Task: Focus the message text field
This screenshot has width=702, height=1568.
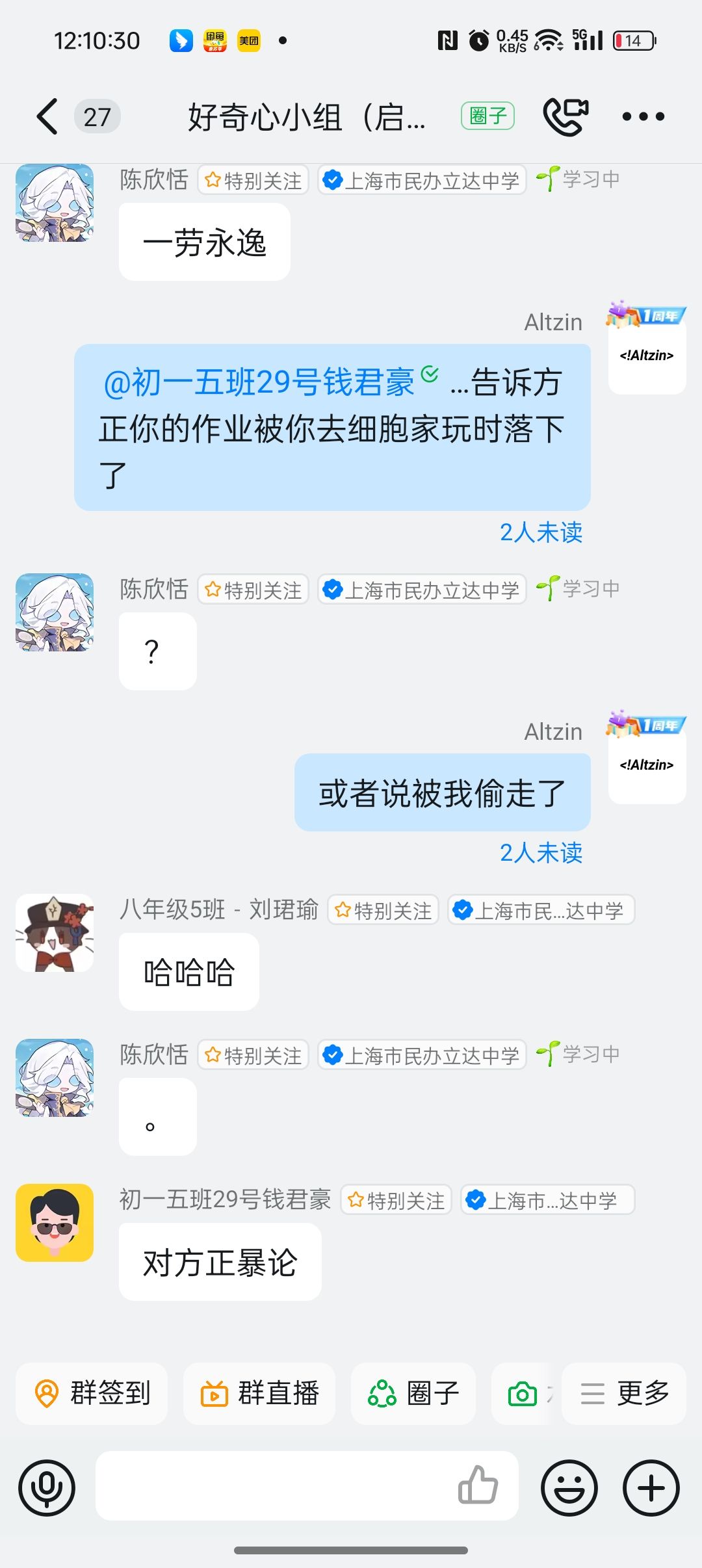Action: [273, 1487]
